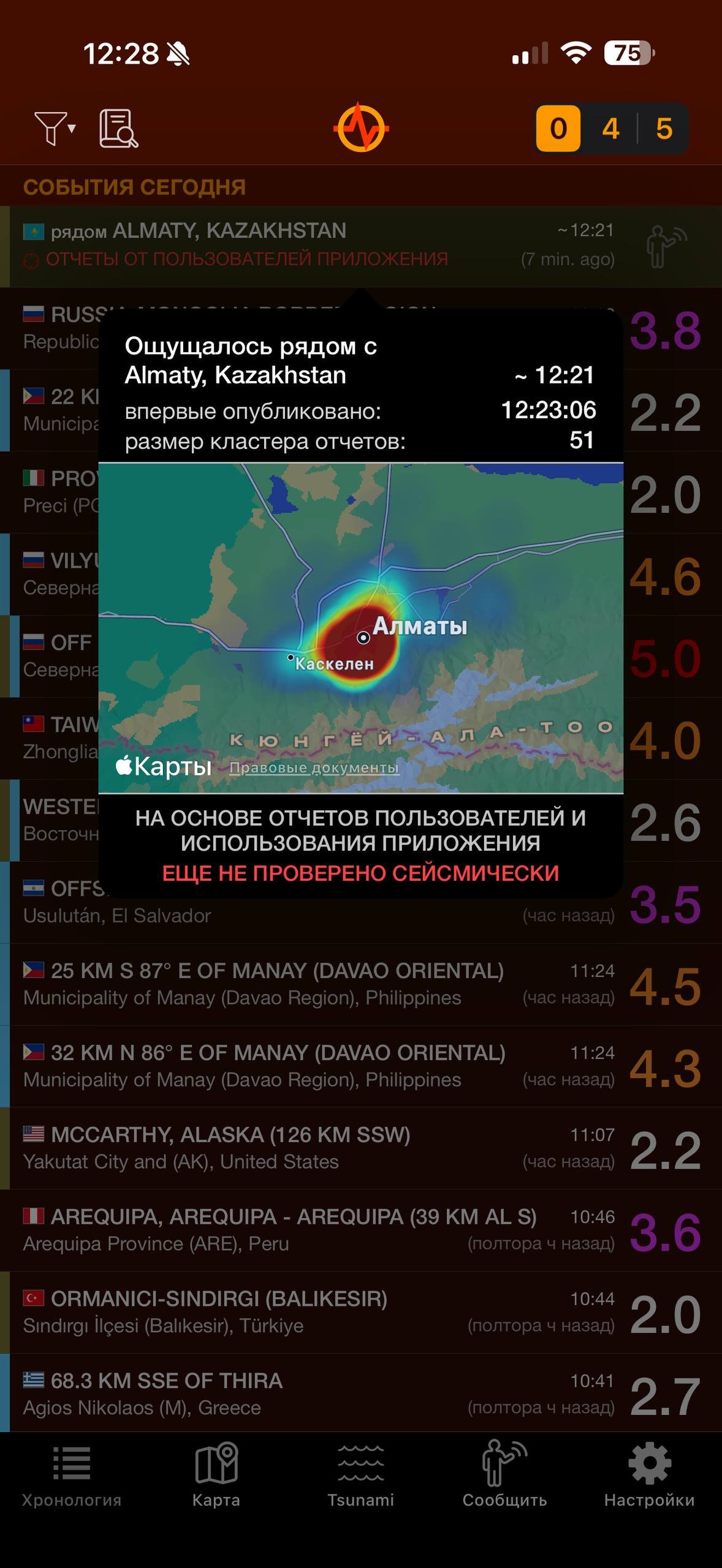Open Правовые документы link on map
Viewport: 722px width, 1568px height.
point(314,767)
